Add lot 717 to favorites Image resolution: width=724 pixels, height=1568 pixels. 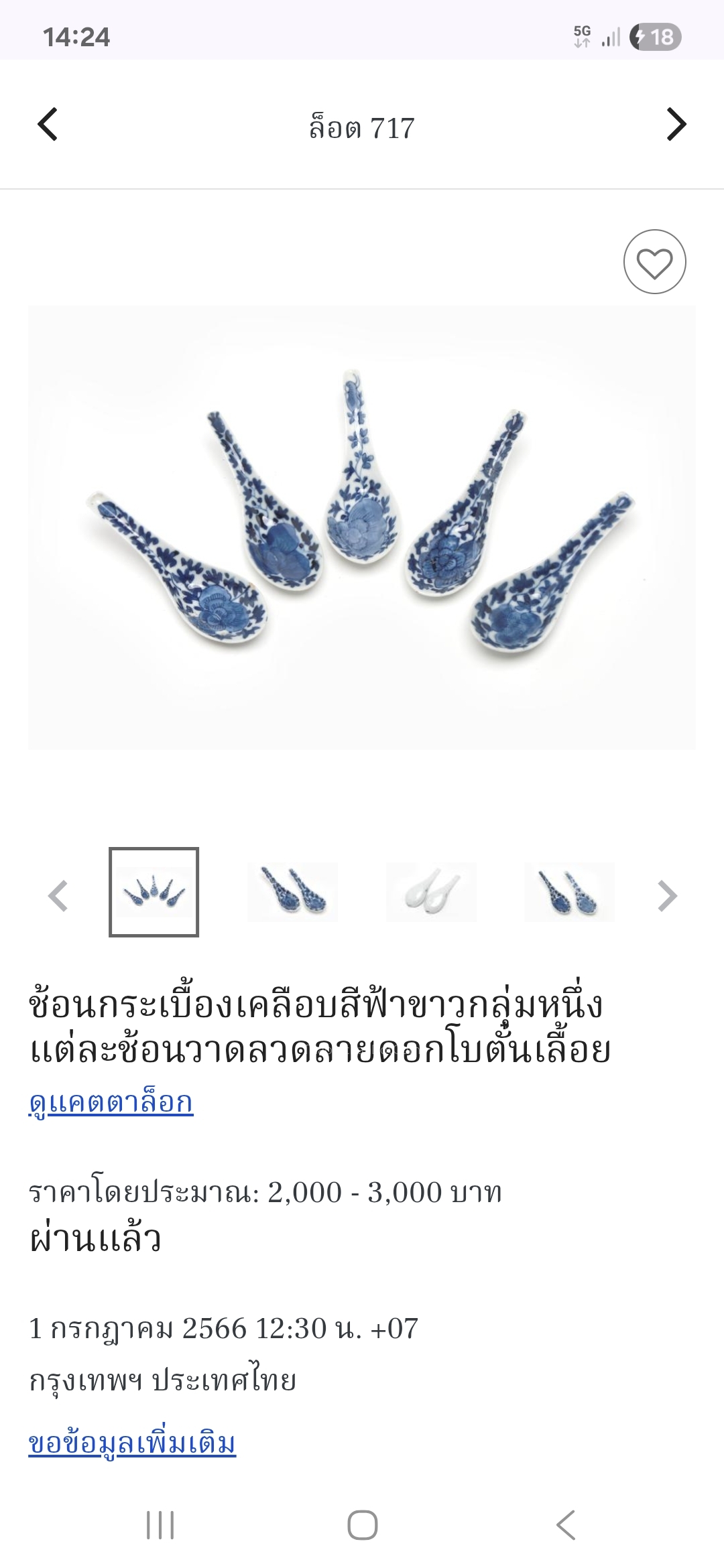coord(654,262)
